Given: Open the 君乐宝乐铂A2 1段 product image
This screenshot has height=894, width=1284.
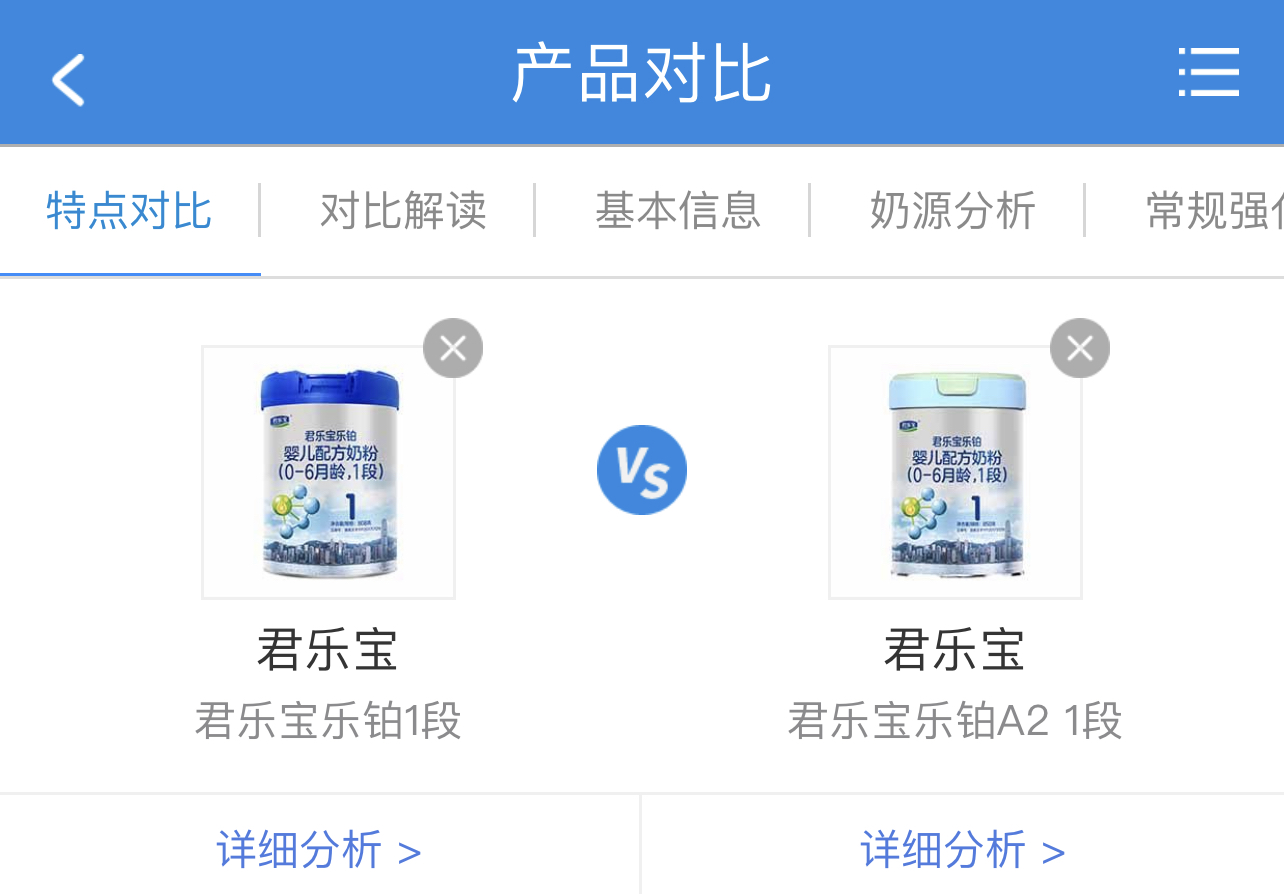Looking at the screenshot, I should pos(955,472).
